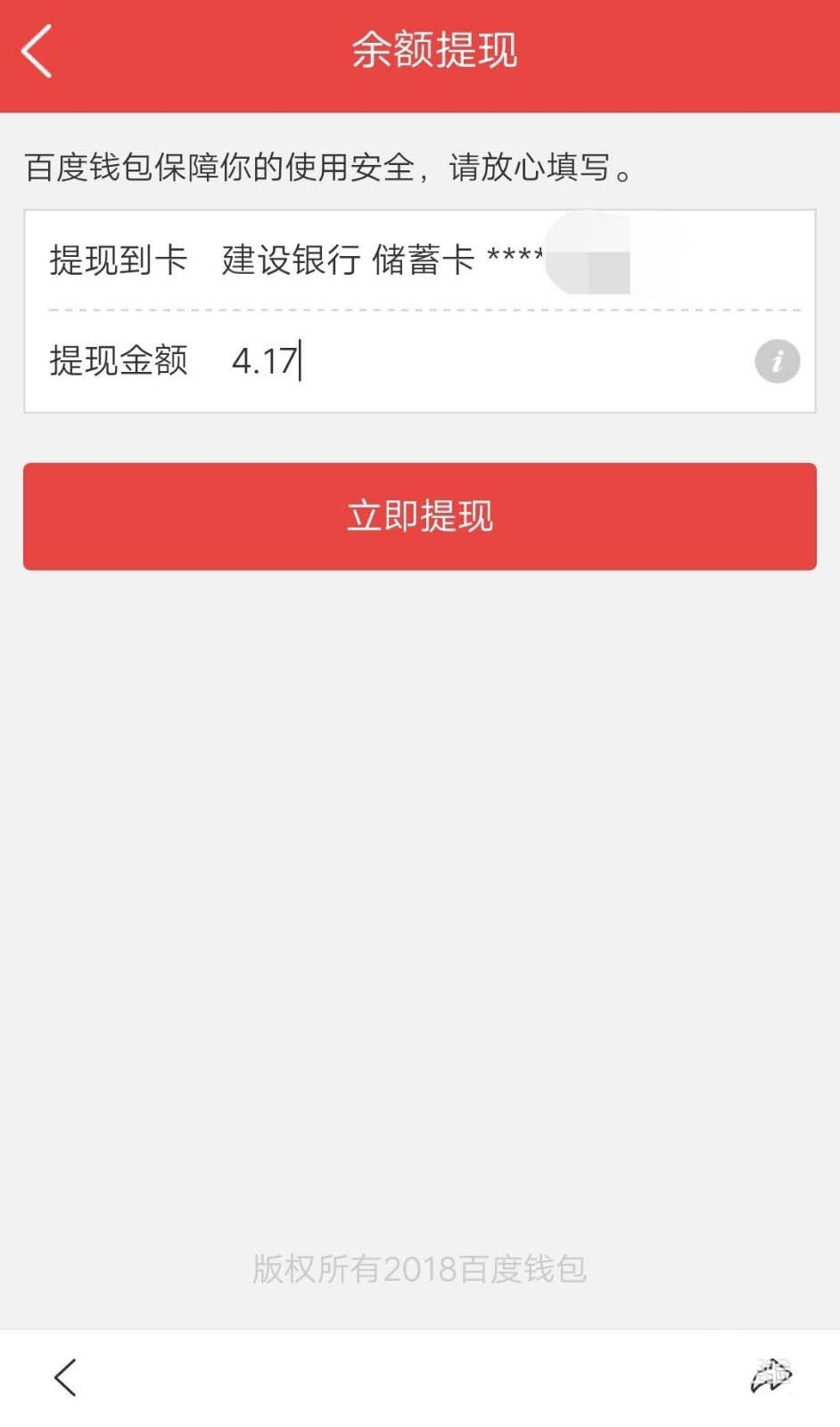Tap the bottom browser back arrow
Image resolution: width=840 pixels, height=1427 pixels.
(66, 1377)
